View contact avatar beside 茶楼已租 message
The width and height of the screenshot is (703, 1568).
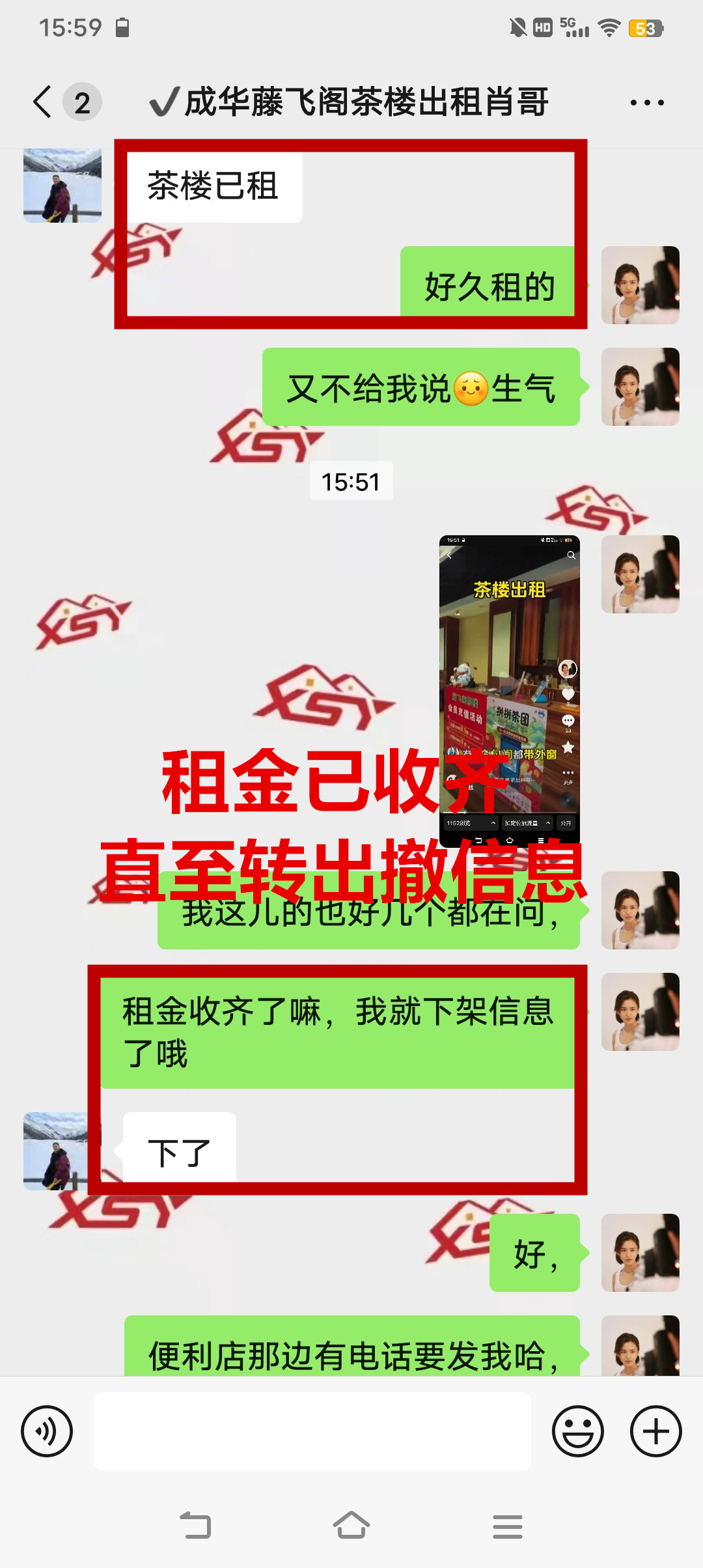coord(62,186)
